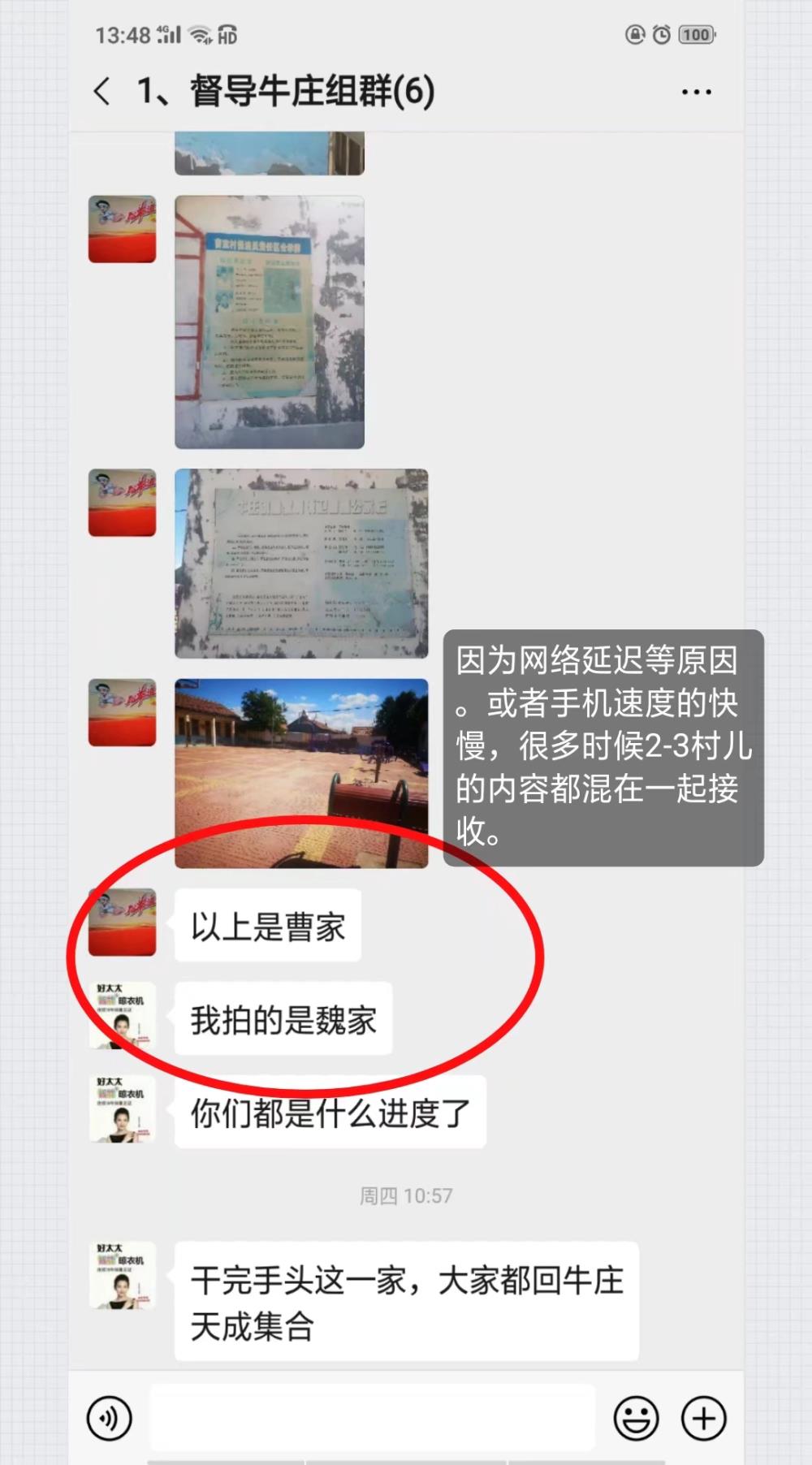Switch to voice message input
This screenshot has width=812, height=1465.
[110, 1418]
